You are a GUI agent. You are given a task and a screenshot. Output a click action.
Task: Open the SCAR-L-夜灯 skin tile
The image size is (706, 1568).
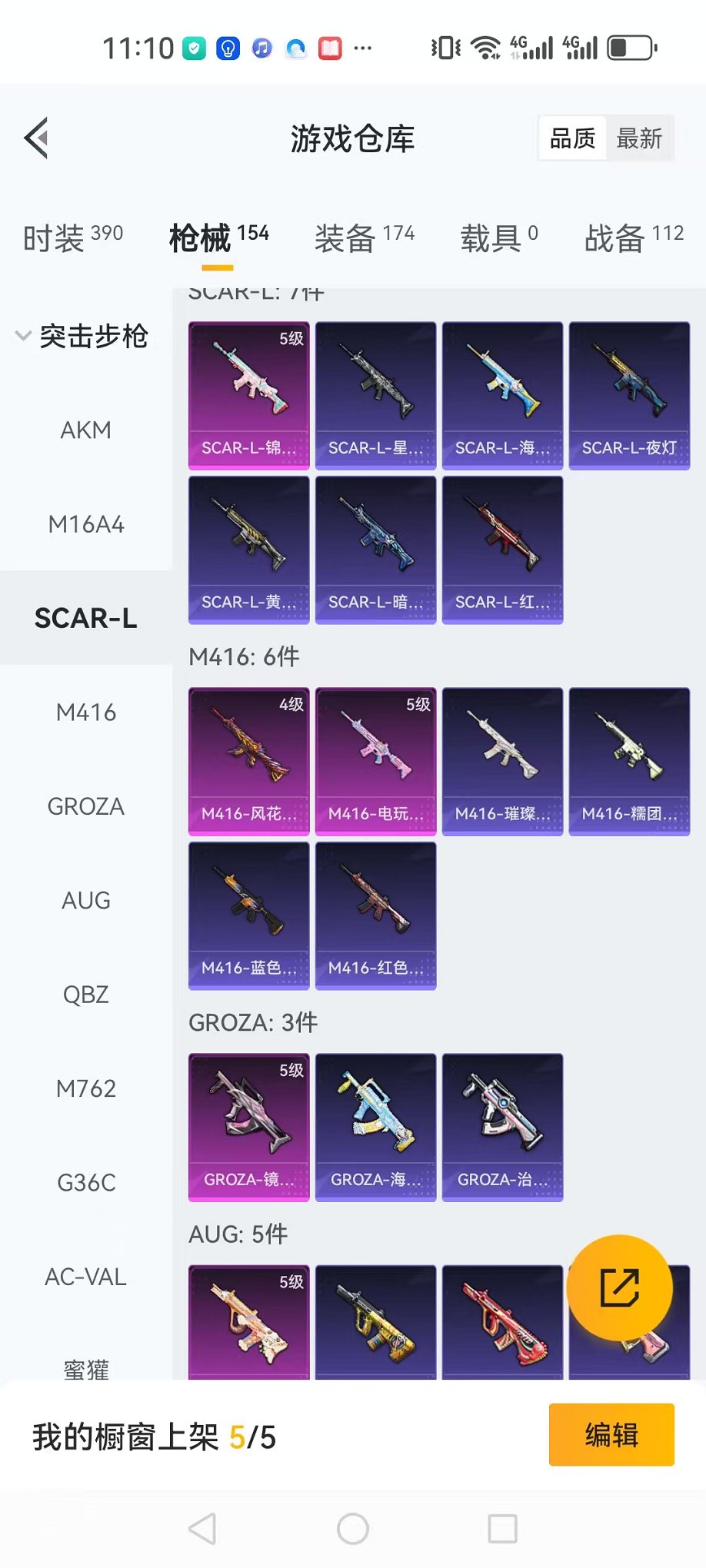pyautogui.click(x=629, y=395)
